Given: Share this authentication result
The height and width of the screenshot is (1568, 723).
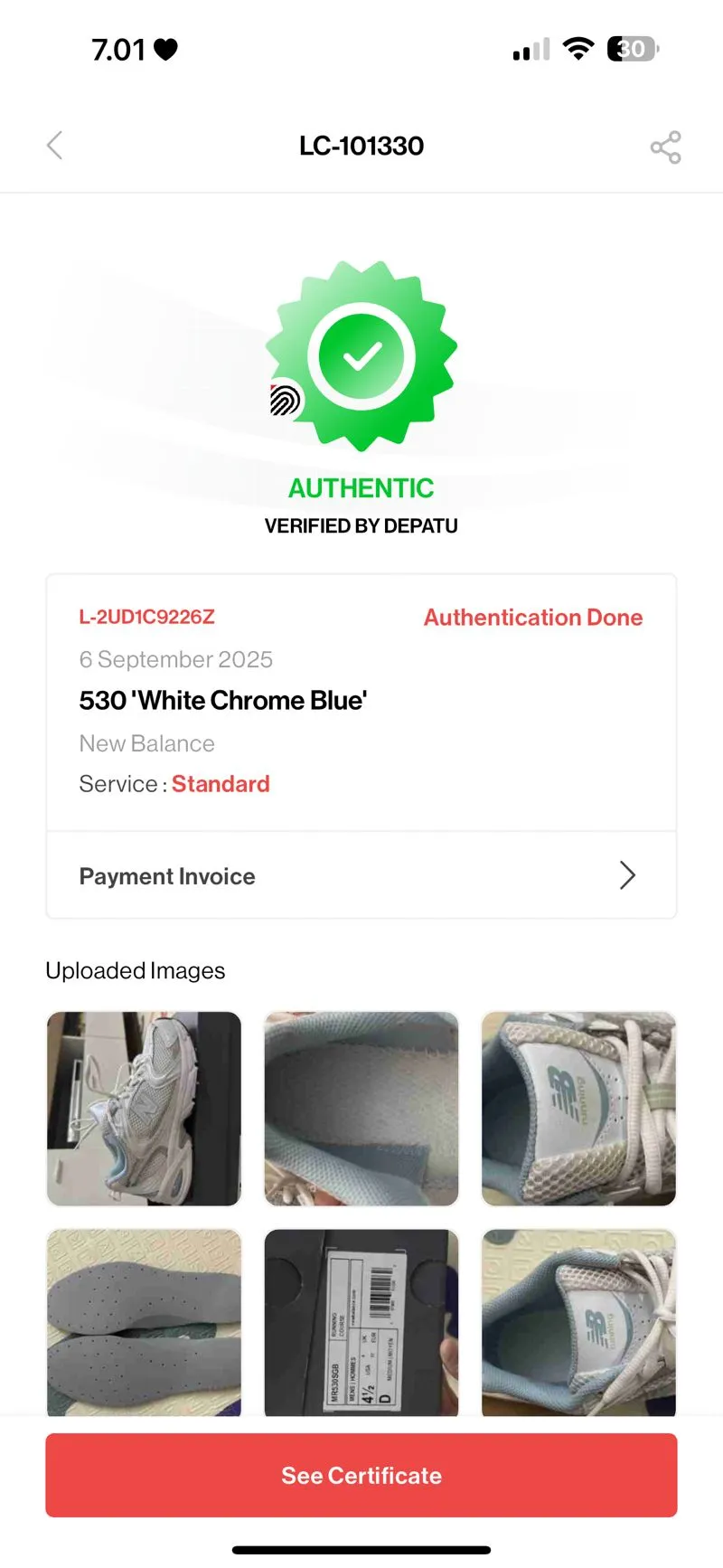Looking at the screenshot, I should pyautogui.click(x=665, y=147).
